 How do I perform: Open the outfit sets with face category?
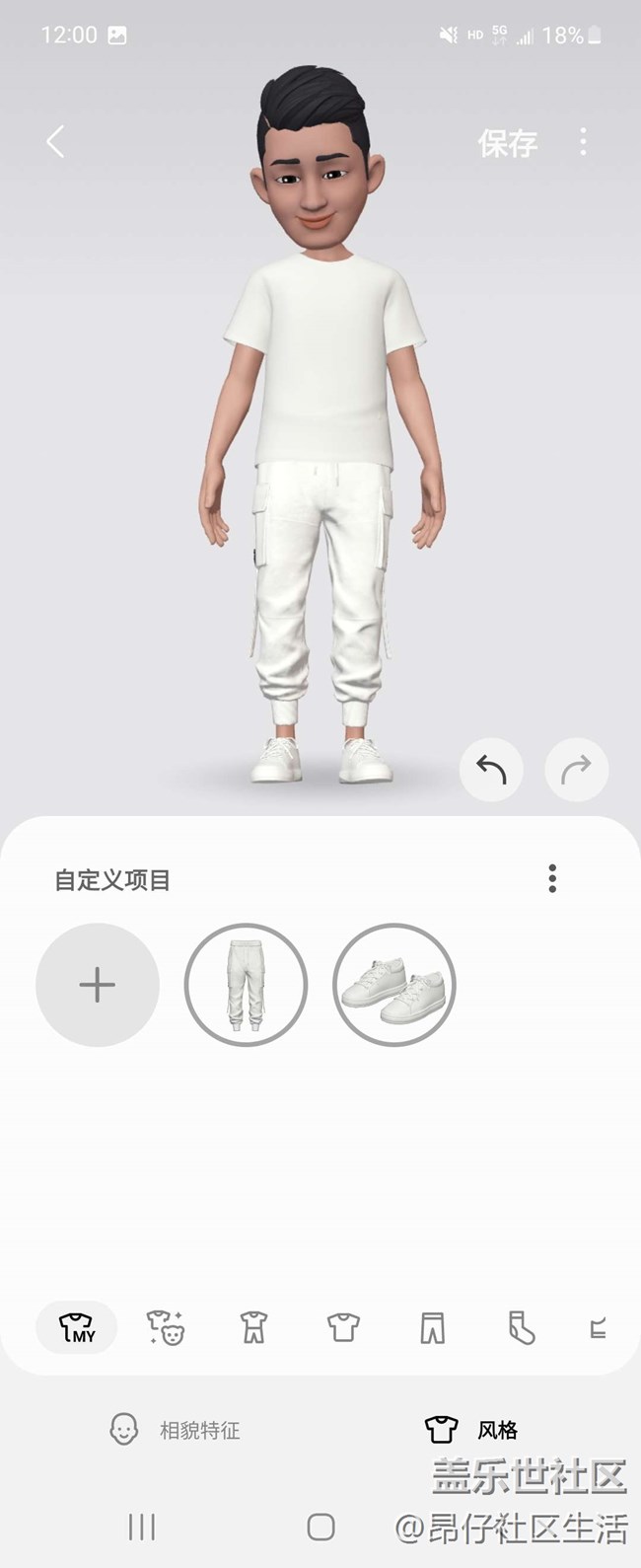point(166,1328)
